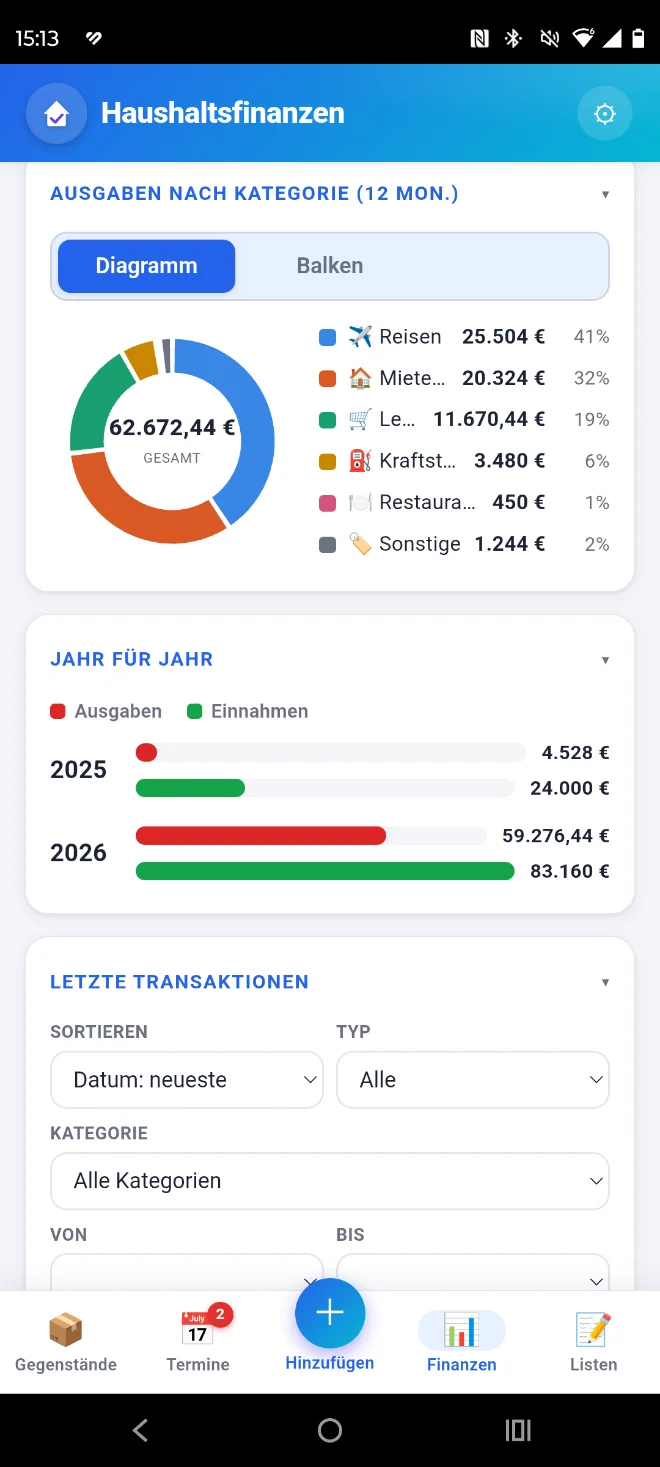Open the Termine tab
The height and width of the screenshot is (1467, 660).
pos(198,1343)
